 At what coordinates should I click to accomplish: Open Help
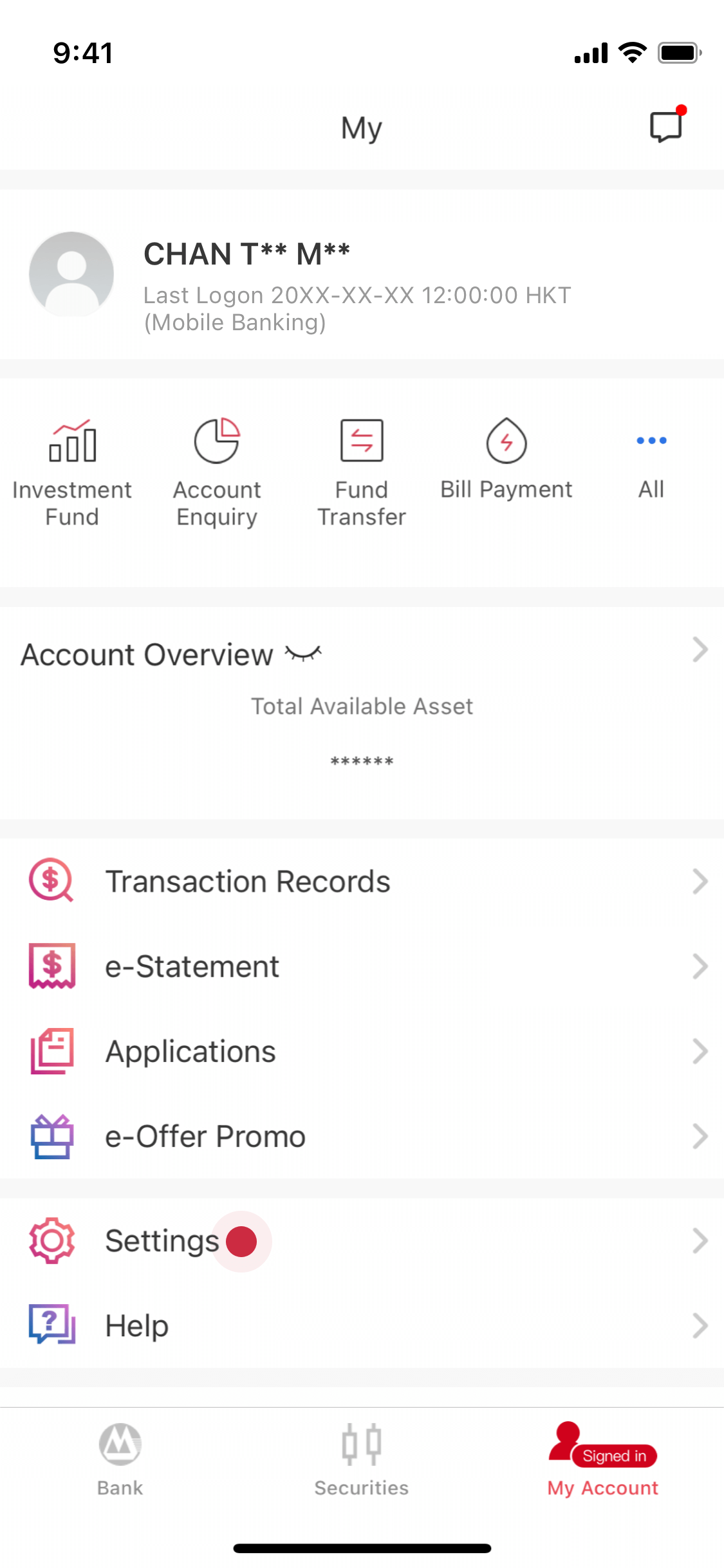point(362,1325)
